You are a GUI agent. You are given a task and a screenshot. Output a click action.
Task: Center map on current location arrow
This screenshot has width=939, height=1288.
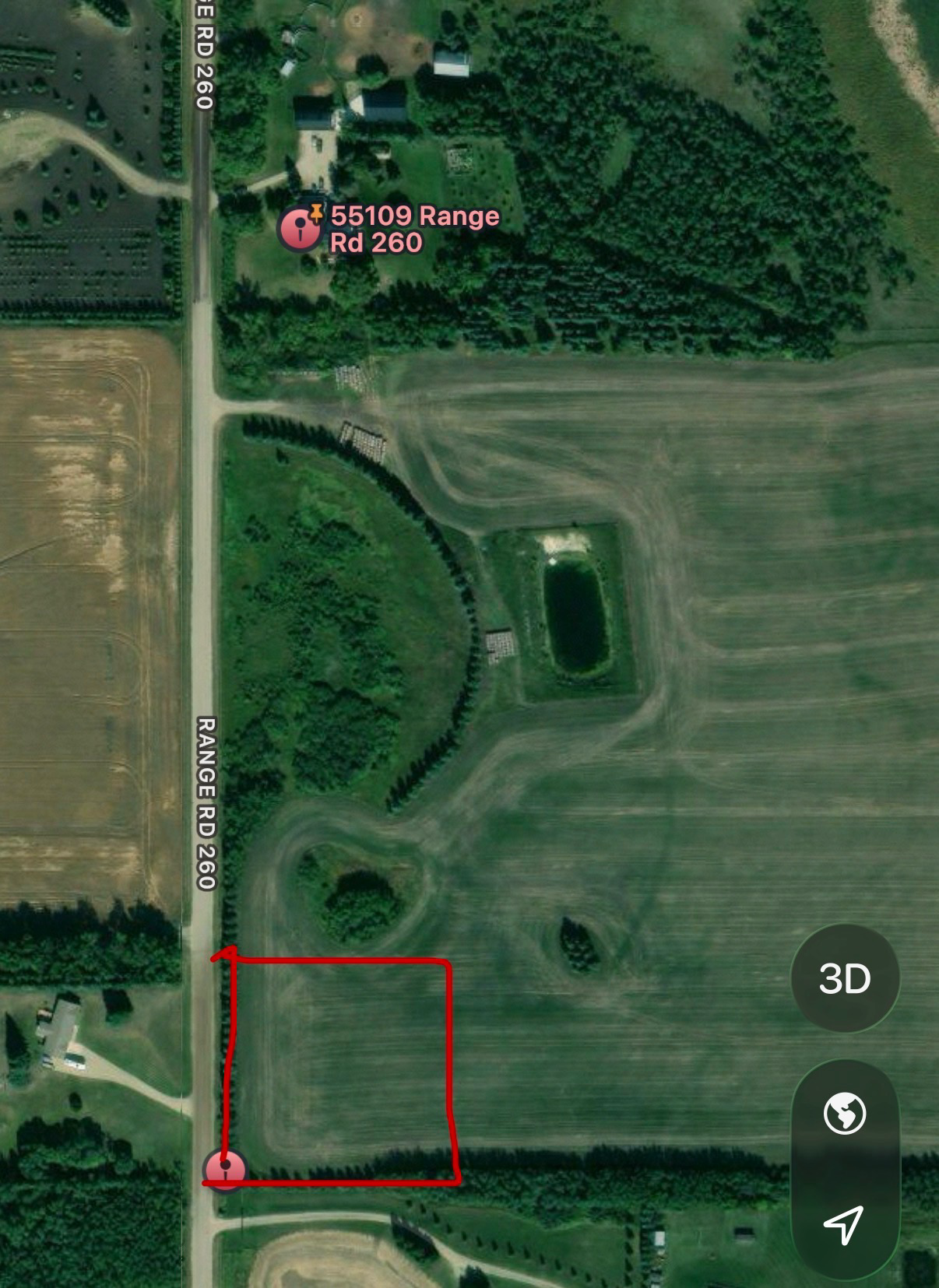pos(844,1225)
